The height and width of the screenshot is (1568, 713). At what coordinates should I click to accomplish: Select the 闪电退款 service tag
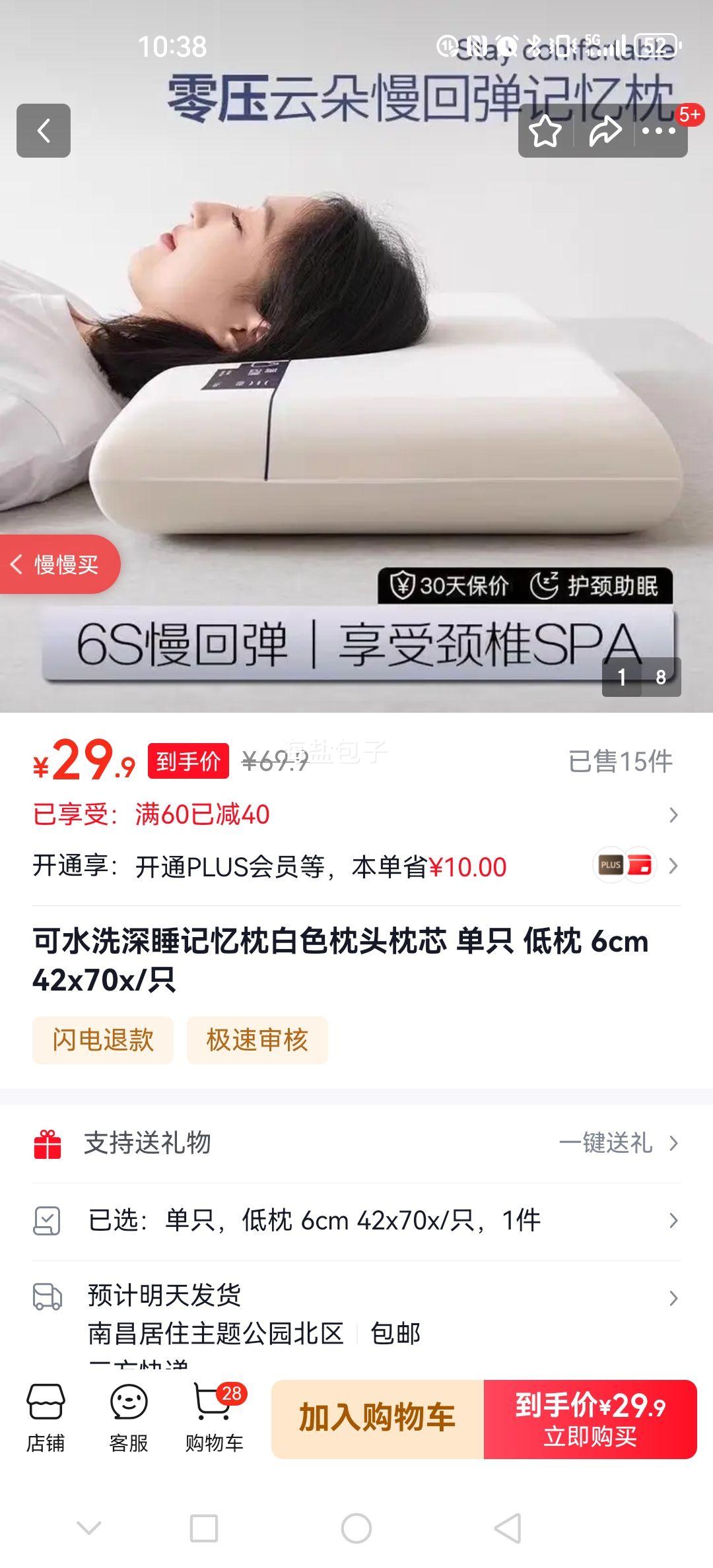pos(104,1040)
